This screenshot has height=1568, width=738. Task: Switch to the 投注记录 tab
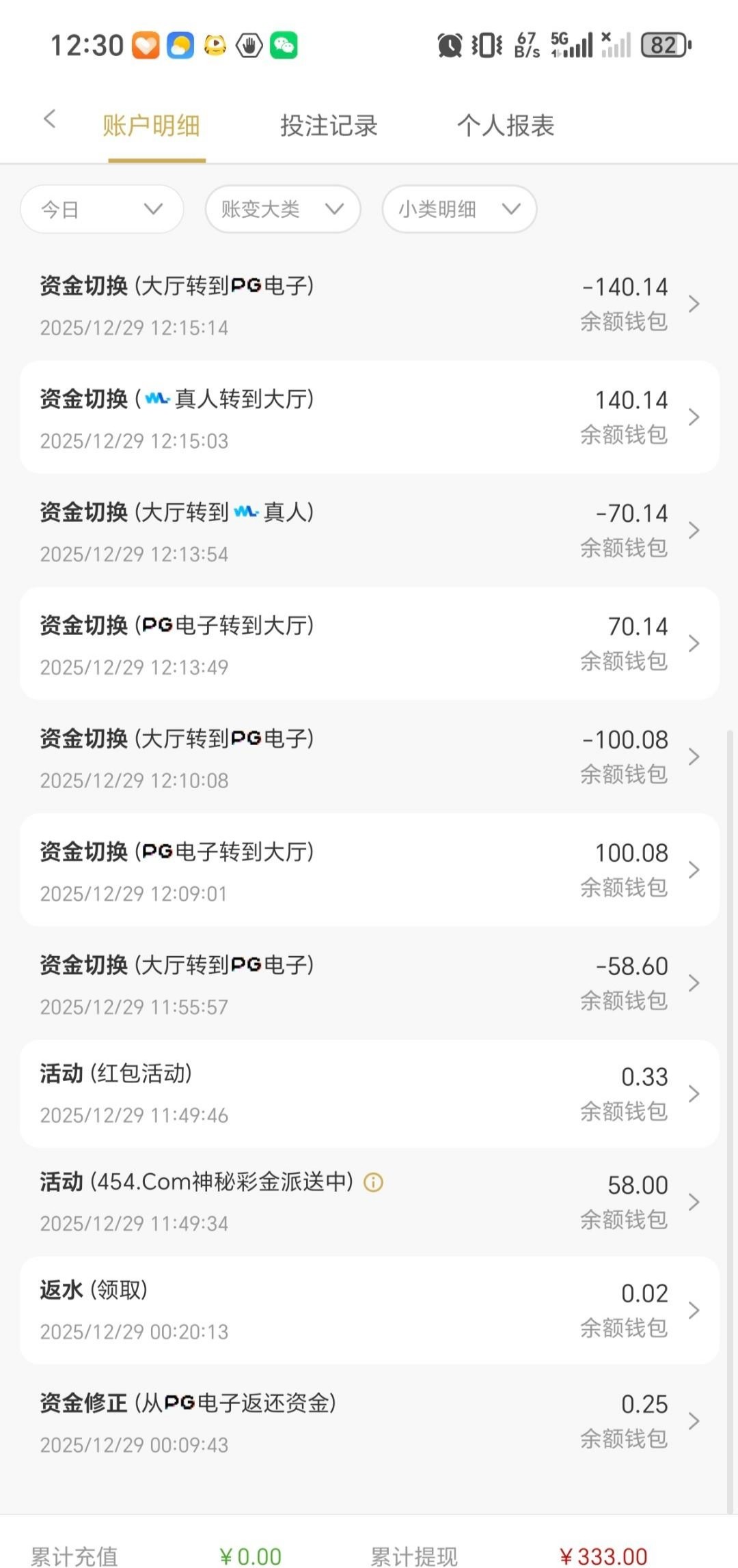329,126
